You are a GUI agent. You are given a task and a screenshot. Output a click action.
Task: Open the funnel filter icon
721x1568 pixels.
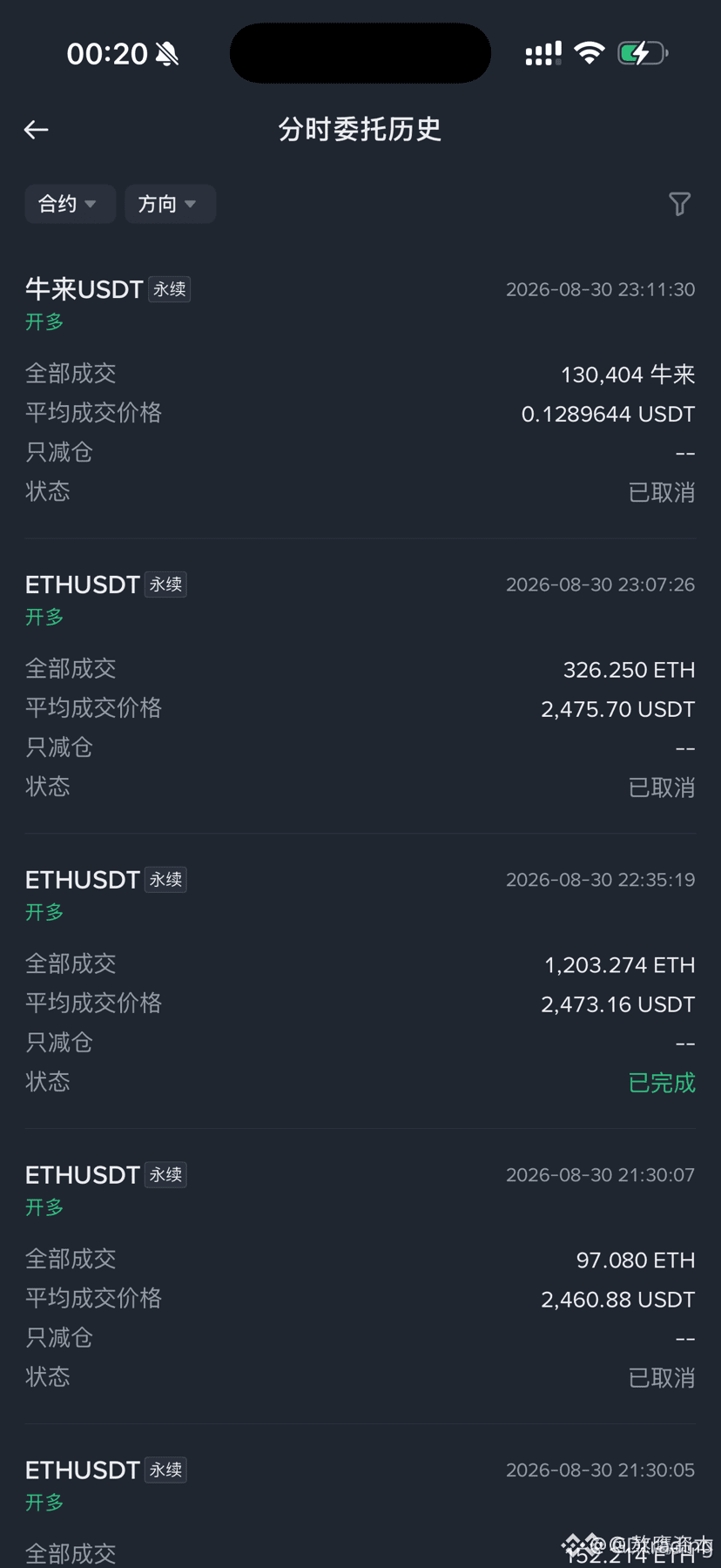[679, 204]
